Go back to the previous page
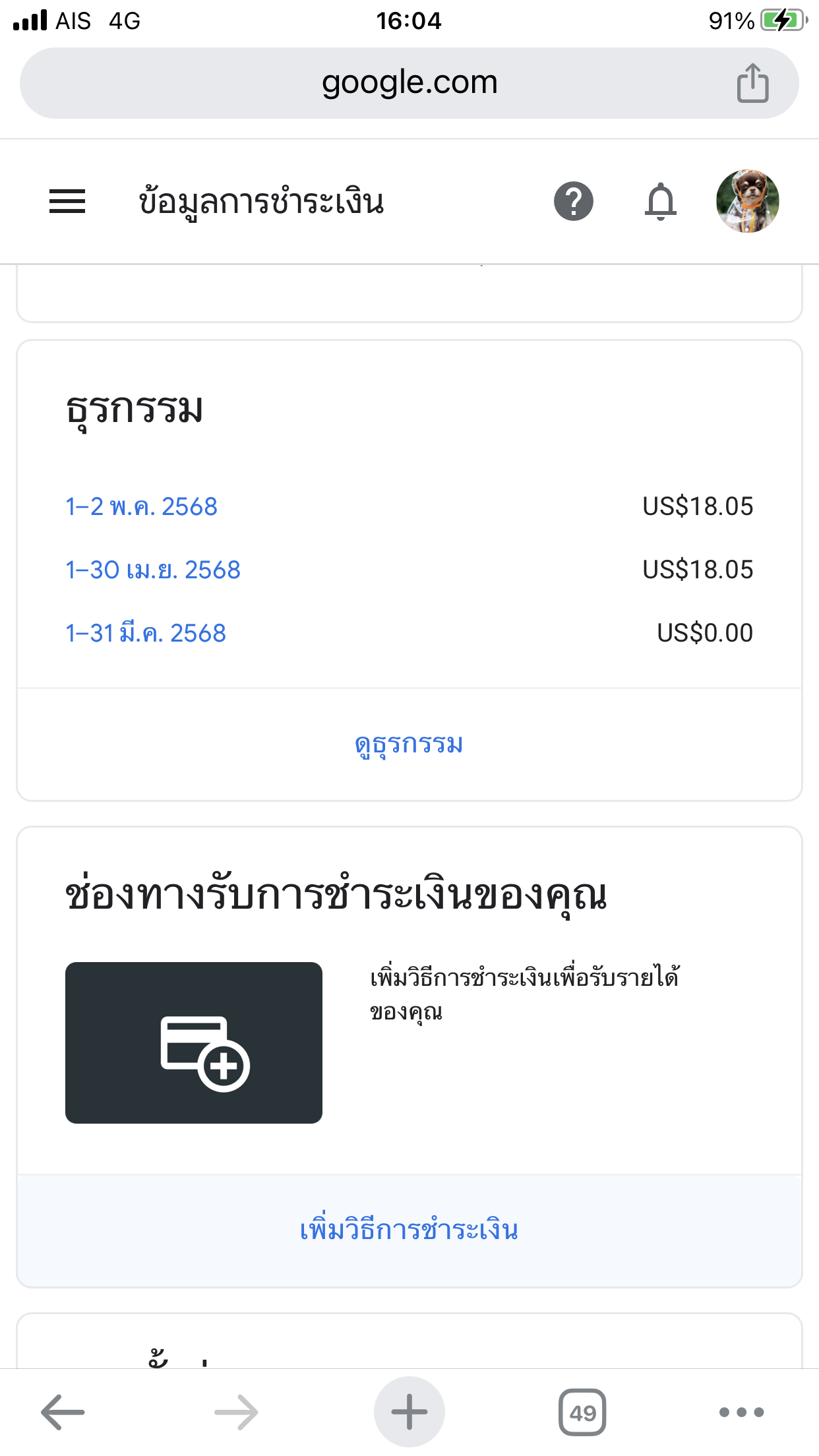819x1456 pixels. click(63, 1412)
